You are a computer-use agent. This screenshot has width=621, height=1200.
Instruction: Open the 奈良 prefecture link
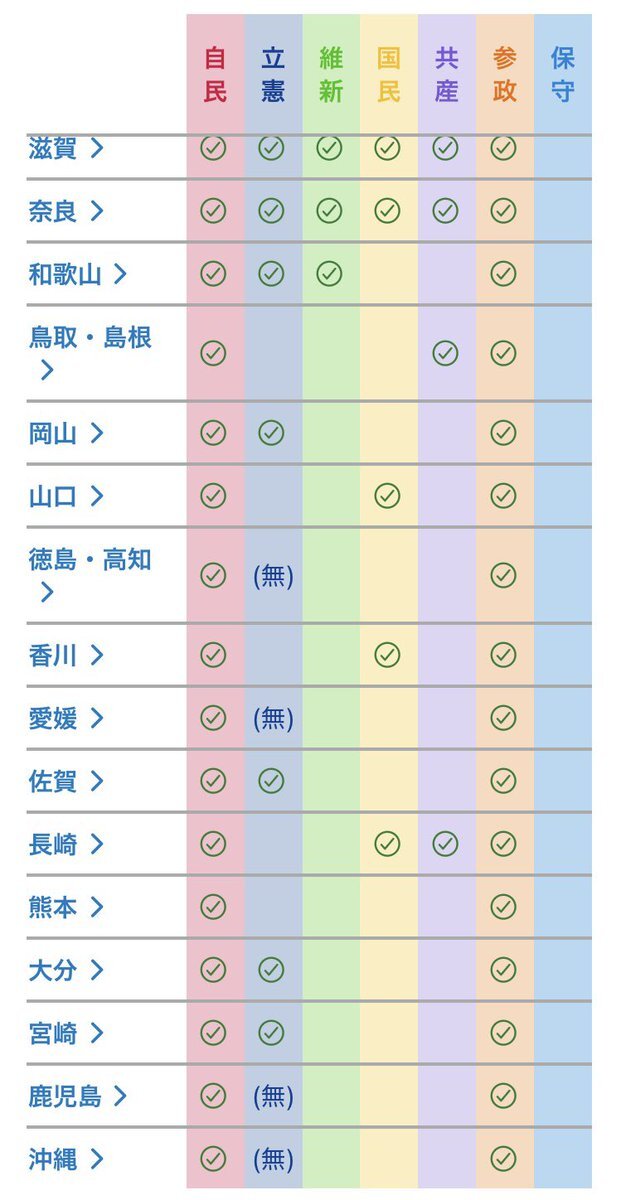tap(66, 211)
